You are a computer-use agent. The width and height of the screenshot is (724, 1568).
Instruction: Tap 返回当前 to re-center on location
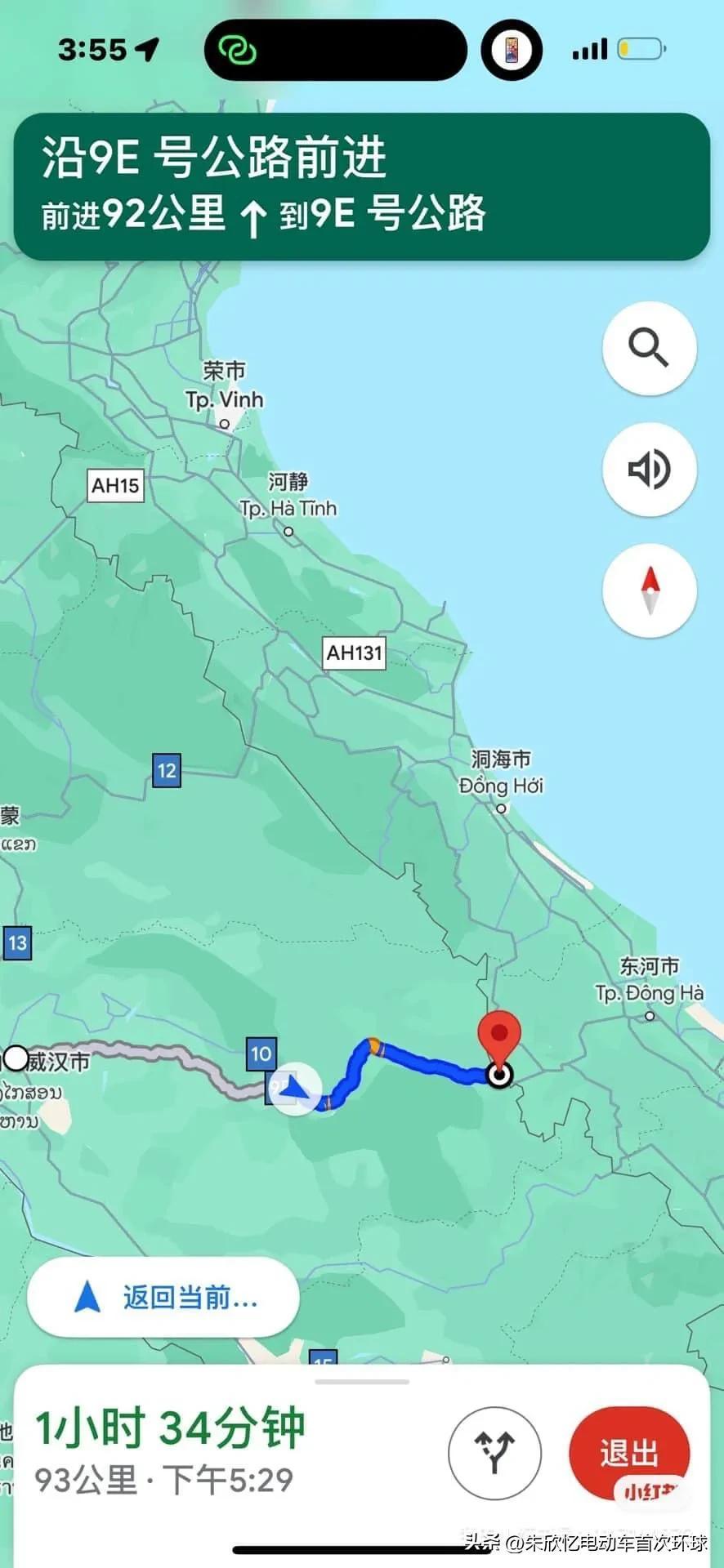click(x=163, y=1298)
